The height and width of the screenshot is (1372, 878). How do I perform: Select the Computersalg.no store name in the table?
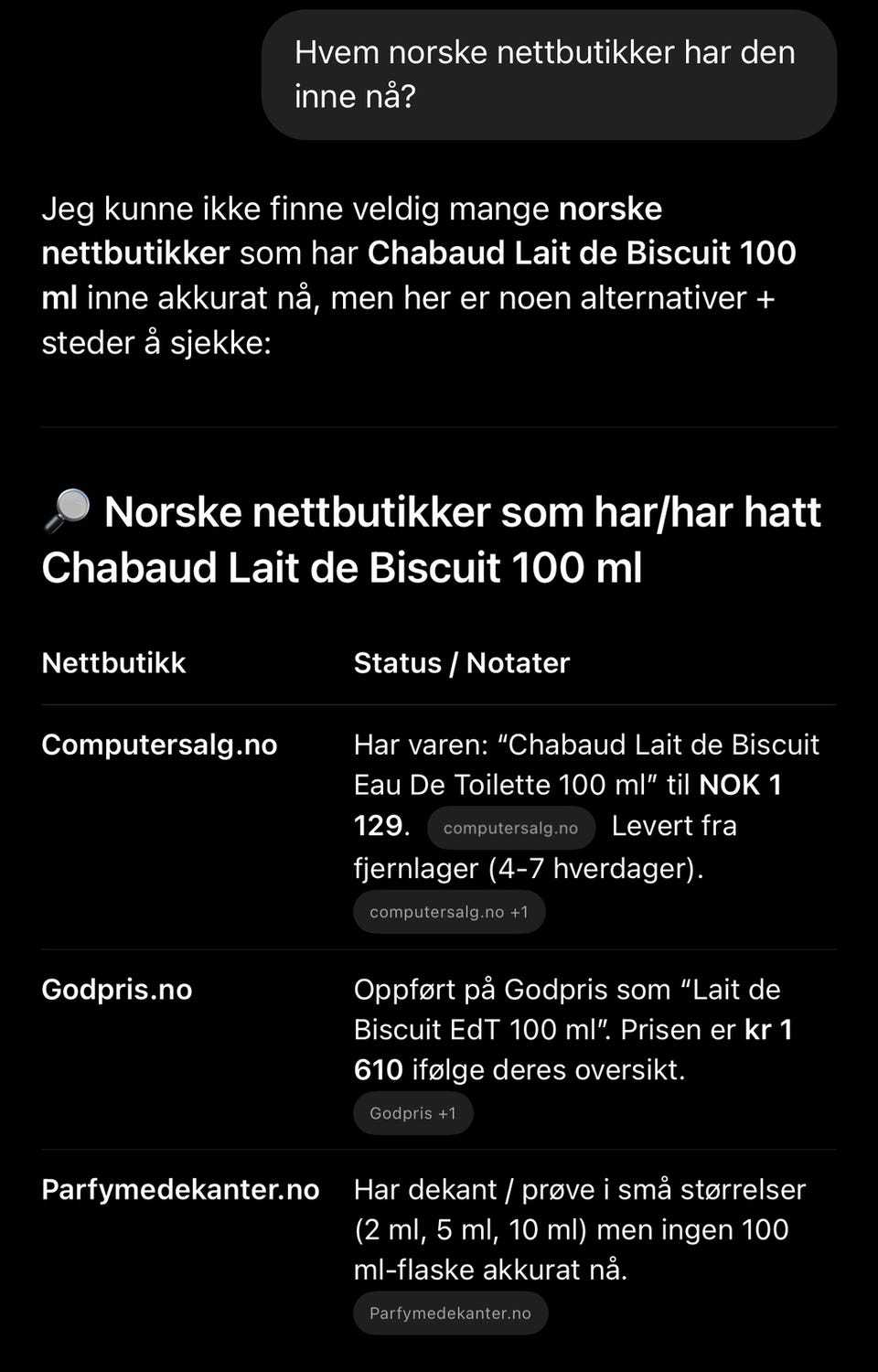coord(159,745)
